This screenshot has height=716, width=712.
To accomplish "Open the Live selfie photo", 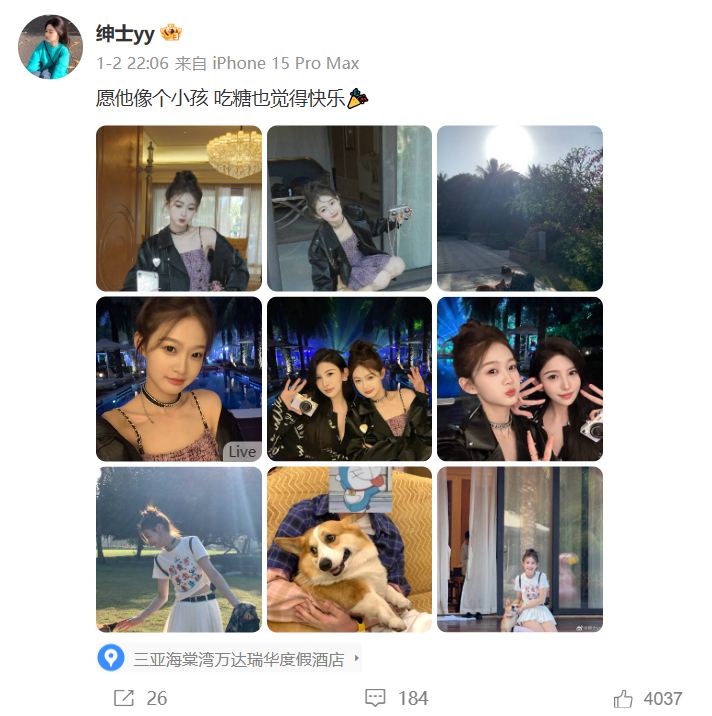I will tap(179, 379).
